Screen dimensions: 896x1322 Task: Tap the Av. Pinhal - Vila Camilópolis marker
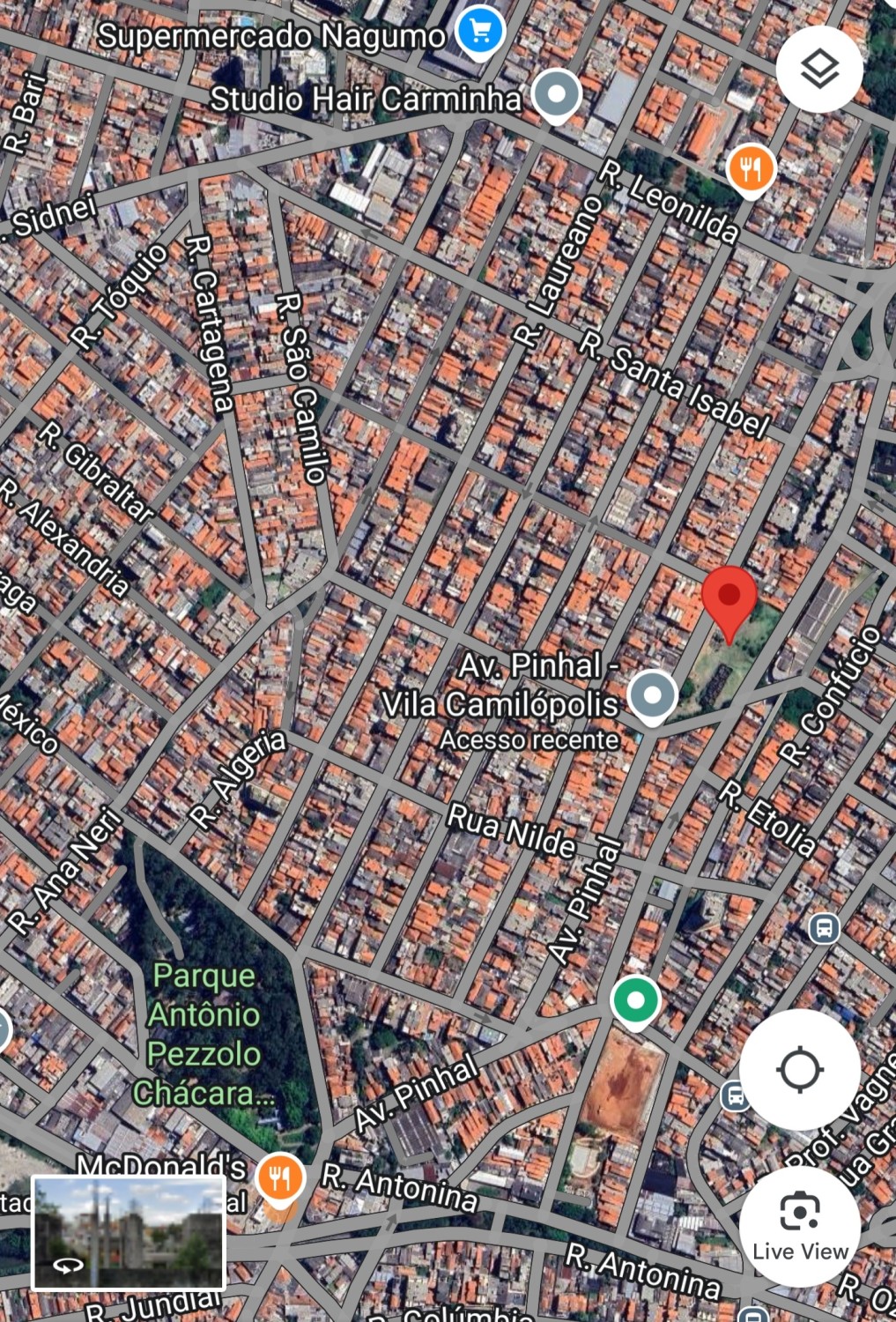tap(652, 695)
